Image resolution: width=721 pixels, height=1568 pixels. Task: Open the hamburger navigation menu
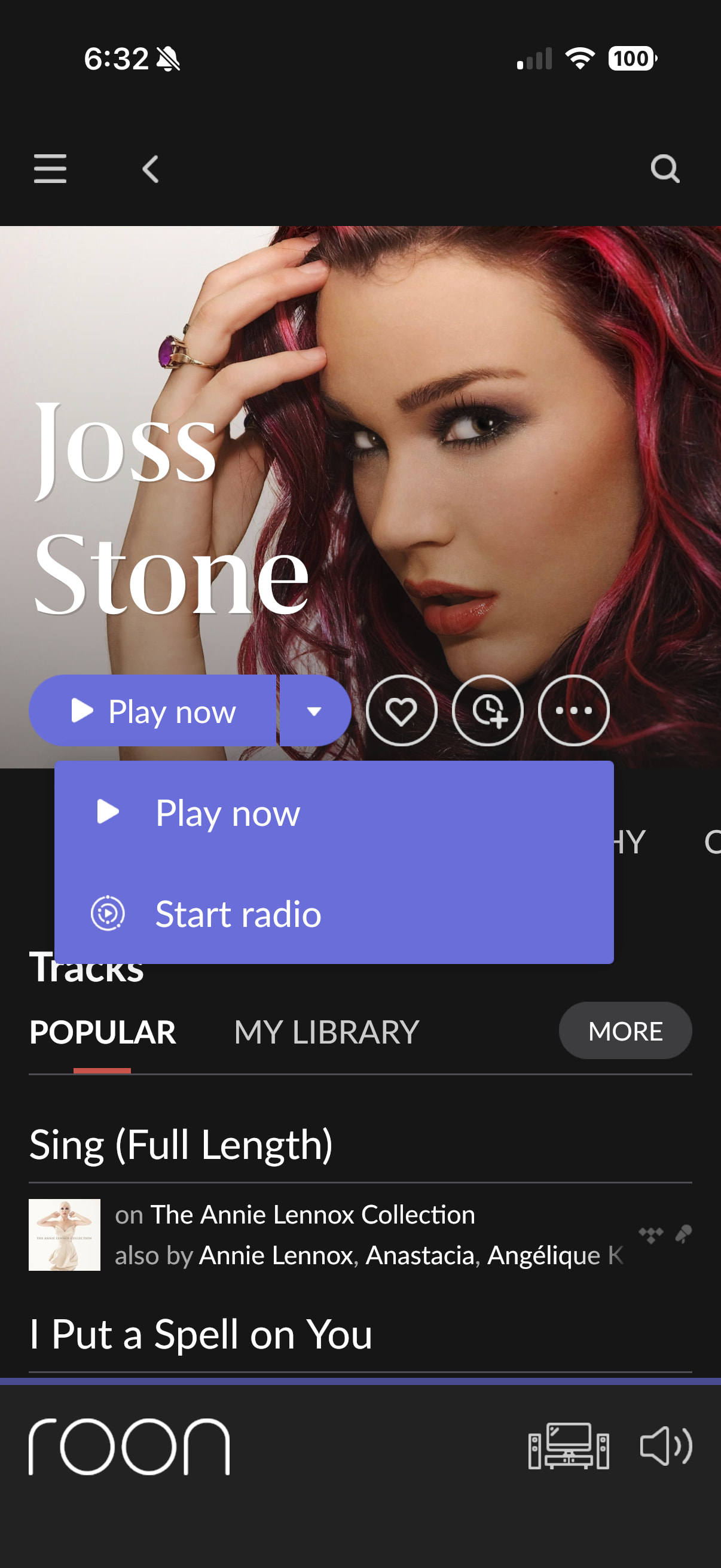[50, 169]
